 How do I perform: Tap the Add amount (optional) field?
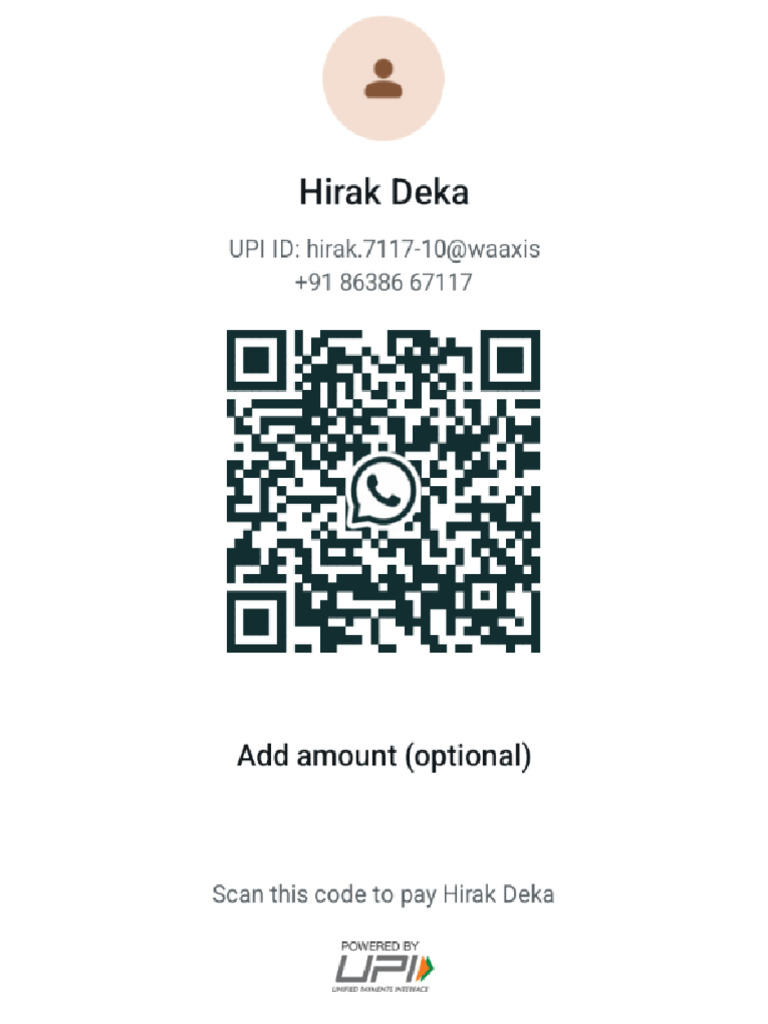[383, 756]
